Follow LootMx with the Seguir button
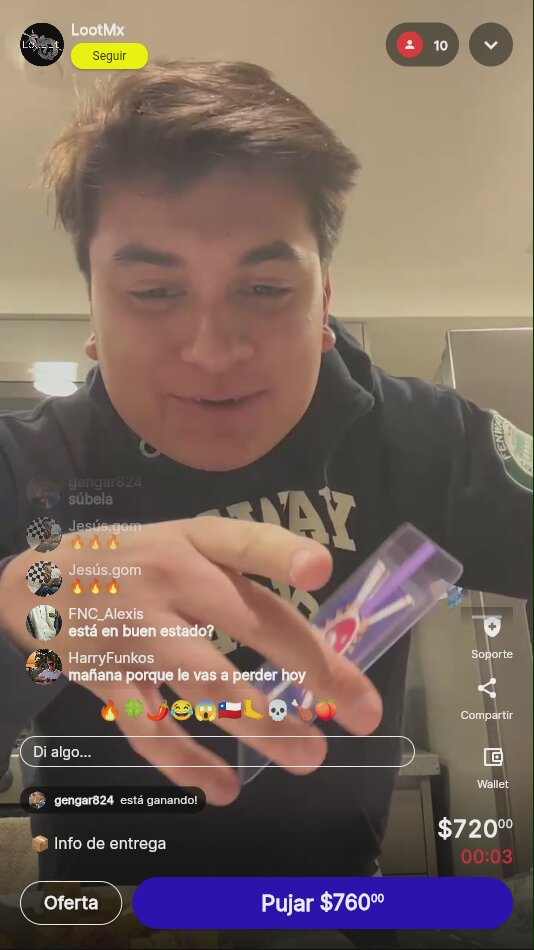 (109, 56)
